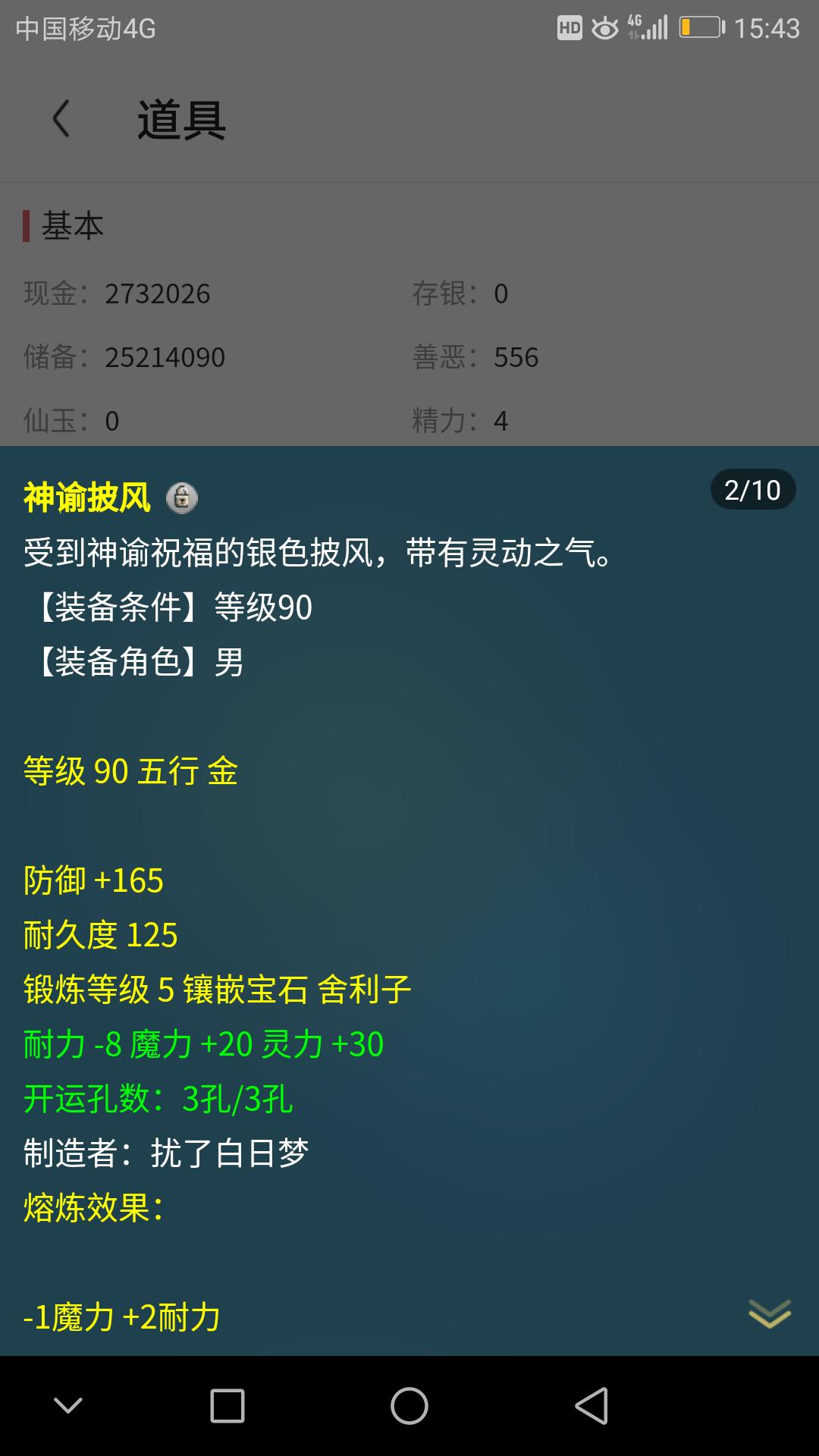
Task: Go back from the 道具 screen
Action: click(x=61, y=119)
